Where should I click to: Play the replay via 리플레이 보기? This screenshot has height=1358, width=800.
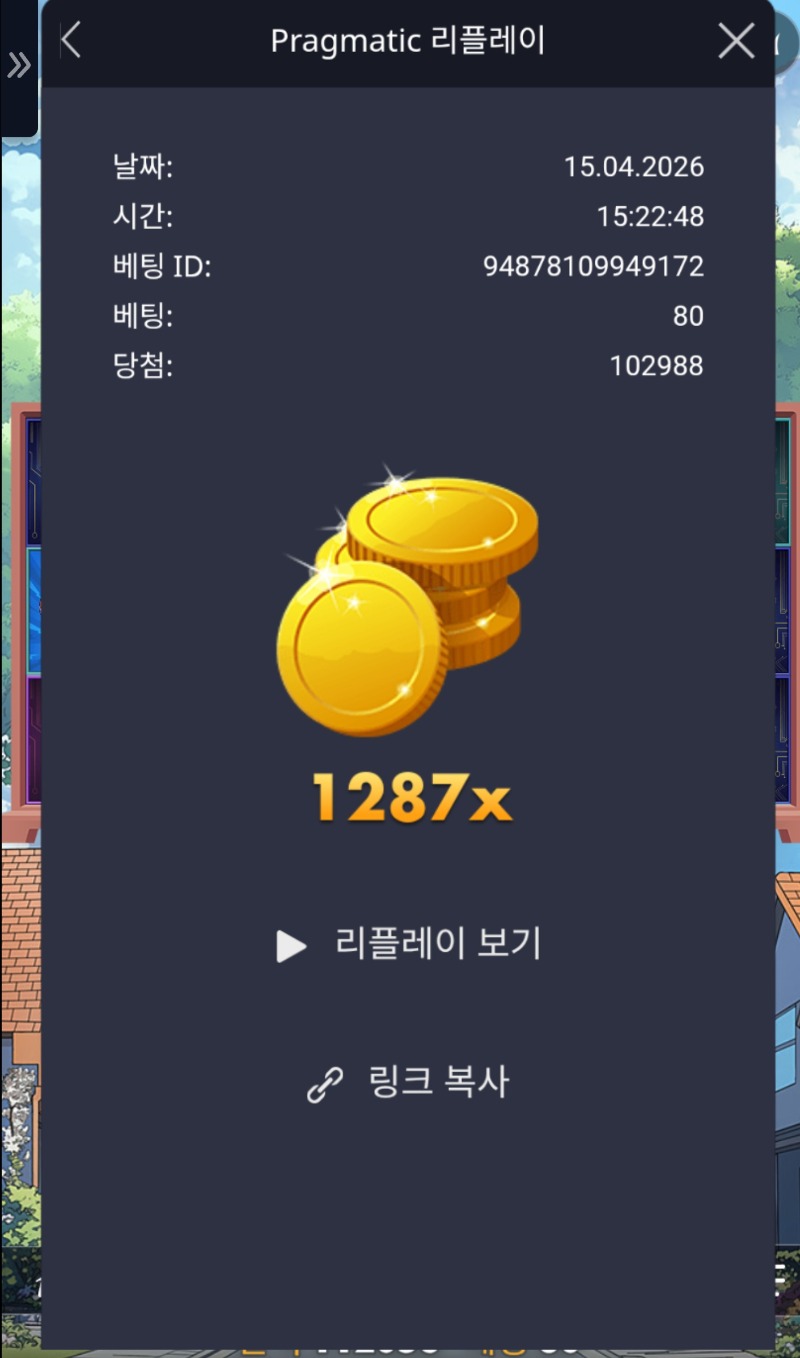(x=408, y=945)
